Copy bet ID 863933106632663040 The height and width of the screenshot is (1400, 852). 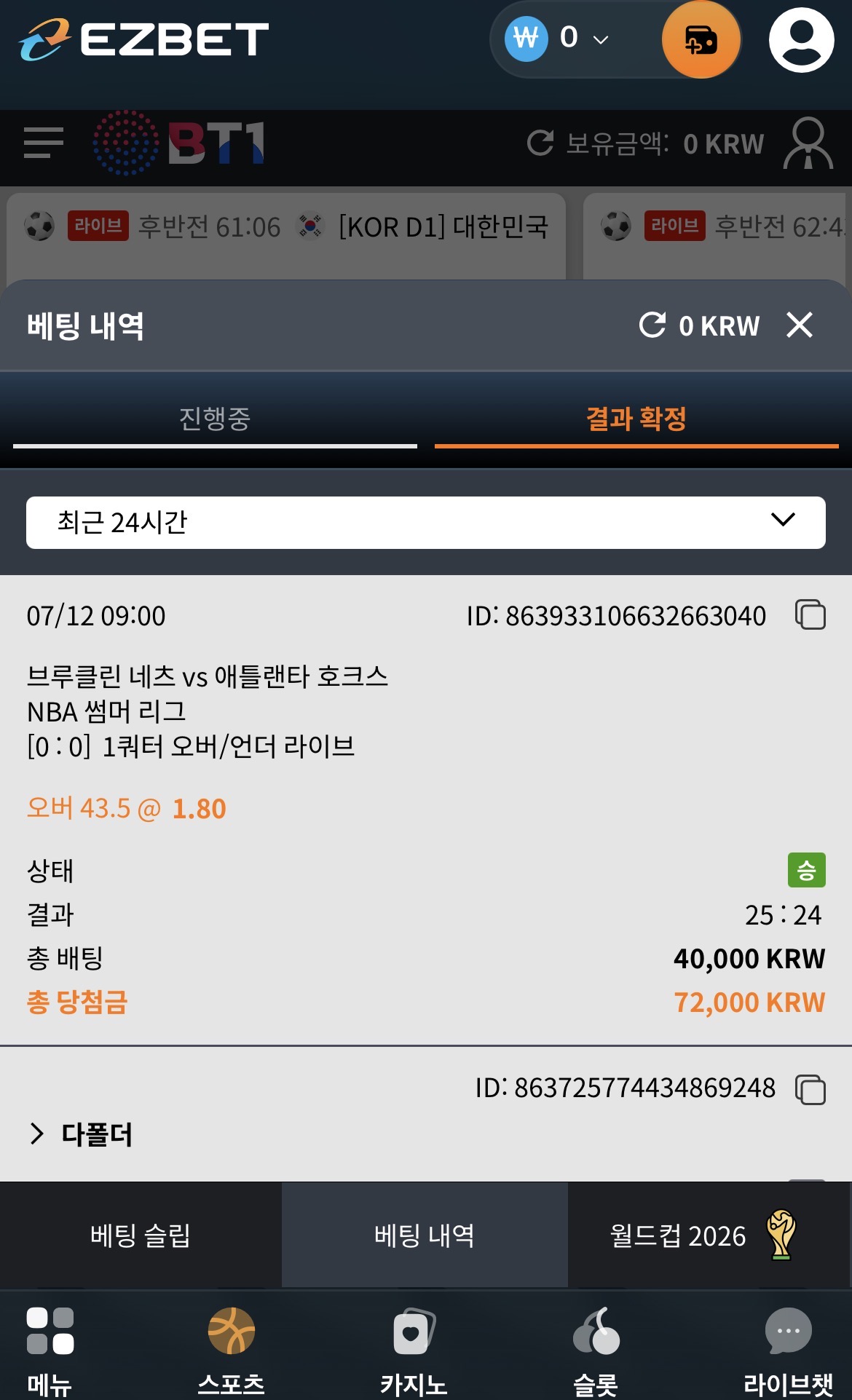(810, 615)
